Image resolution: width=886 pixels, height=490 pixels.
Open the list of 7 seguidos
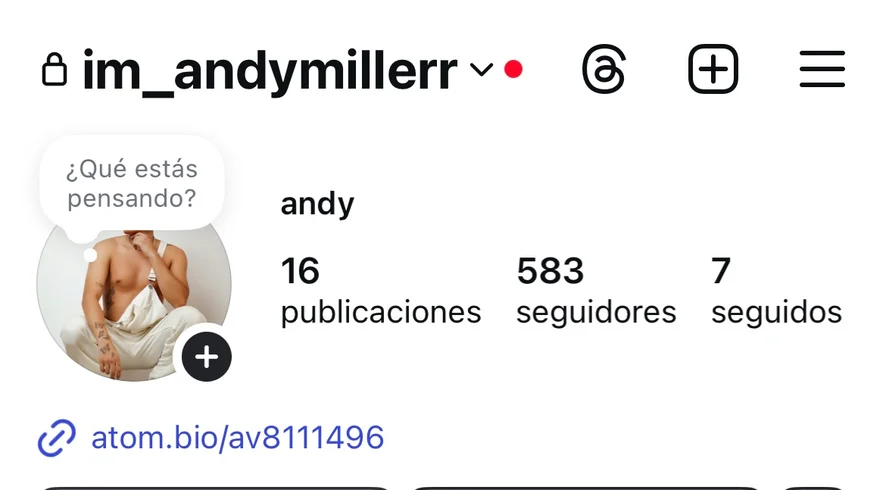tap(775, 291)
